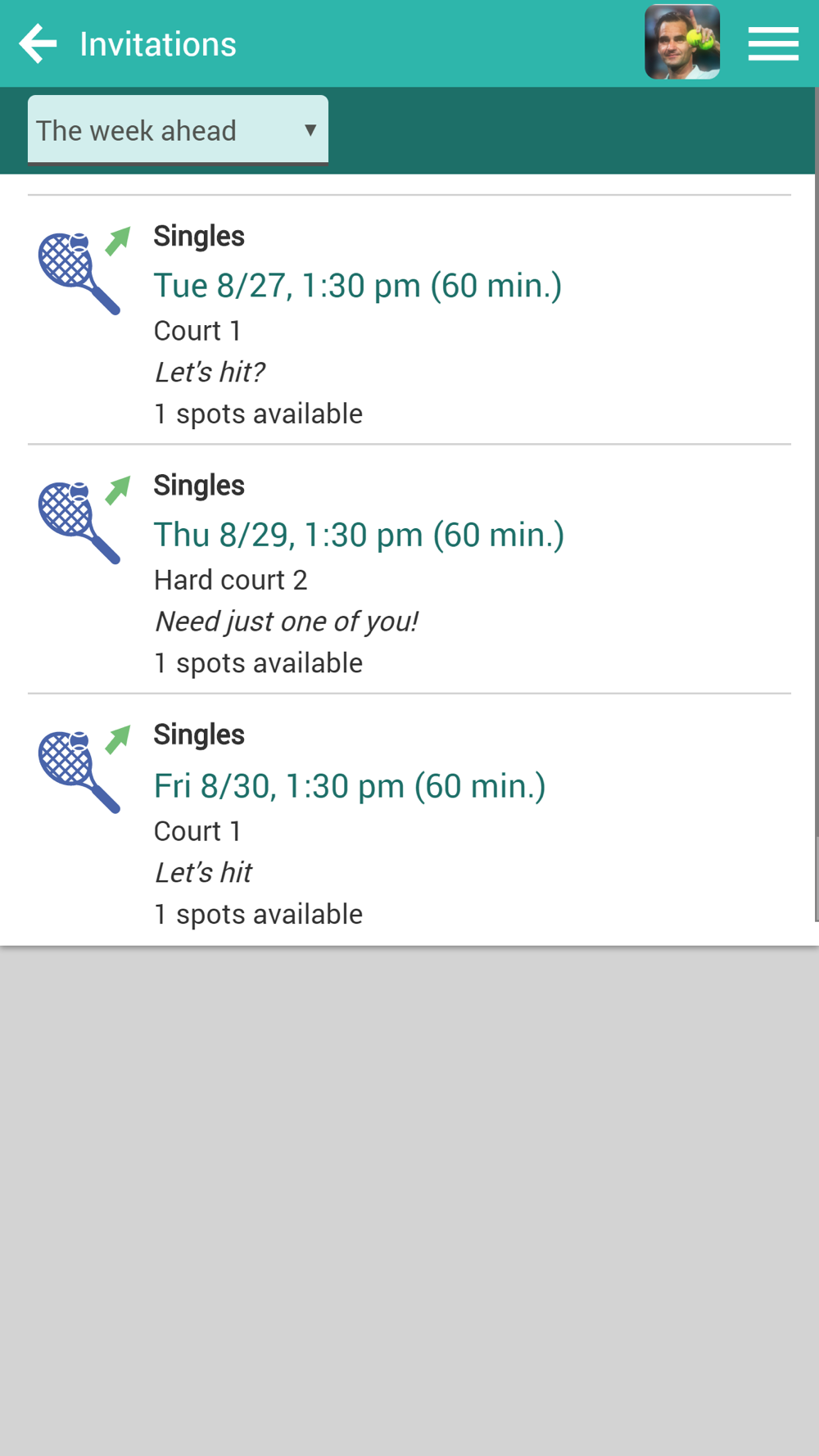Go back from Invitations

[x=38, y=43]
